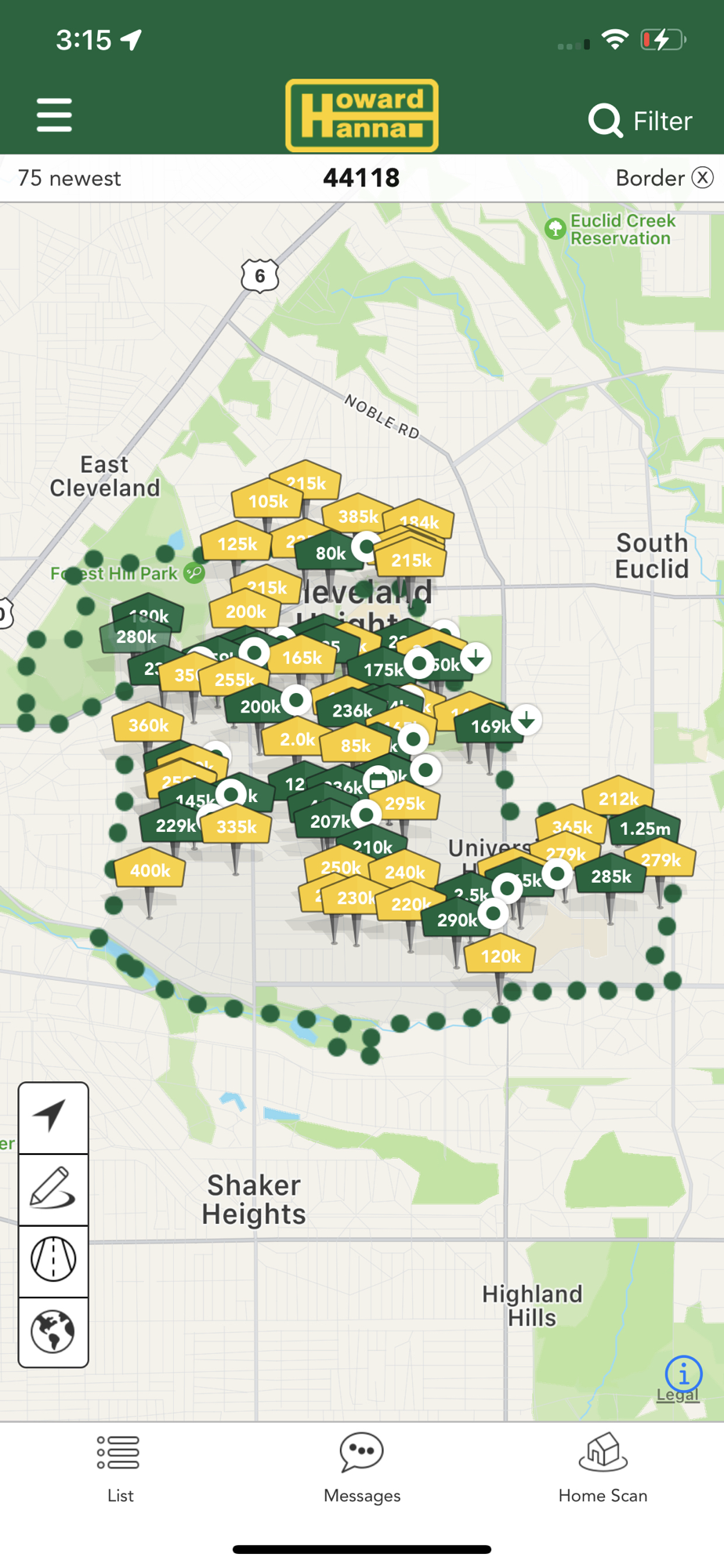This screenshot has height=1568, width=724.
Task: Open the Filter search
Action: [640, 121]
